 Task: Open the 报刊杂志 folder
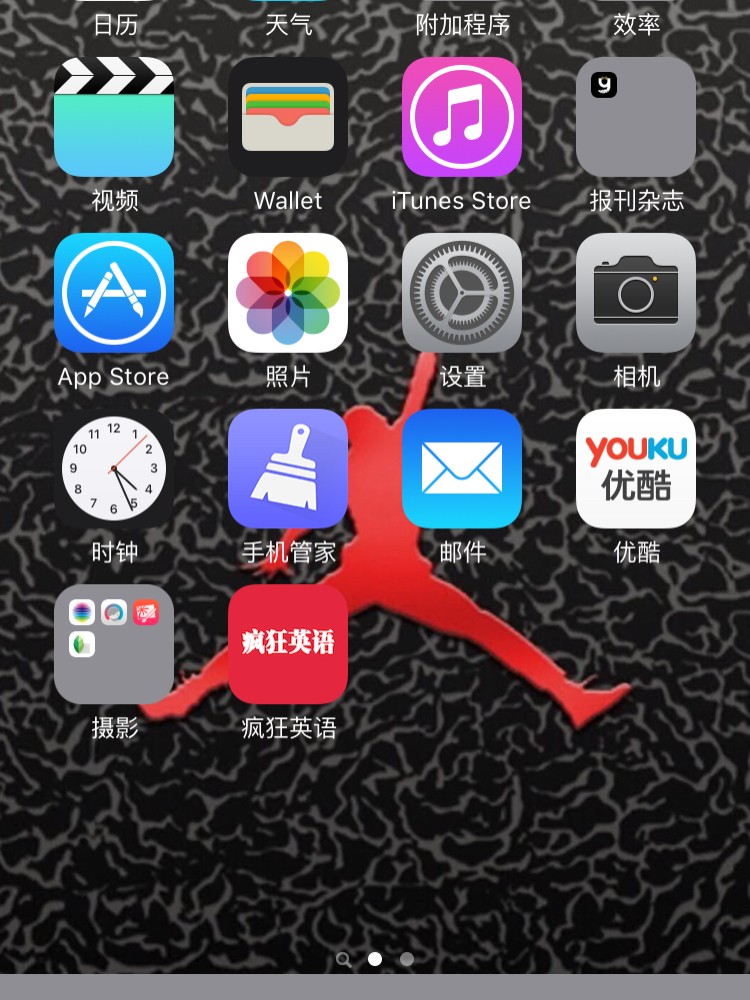click(636, 117)
